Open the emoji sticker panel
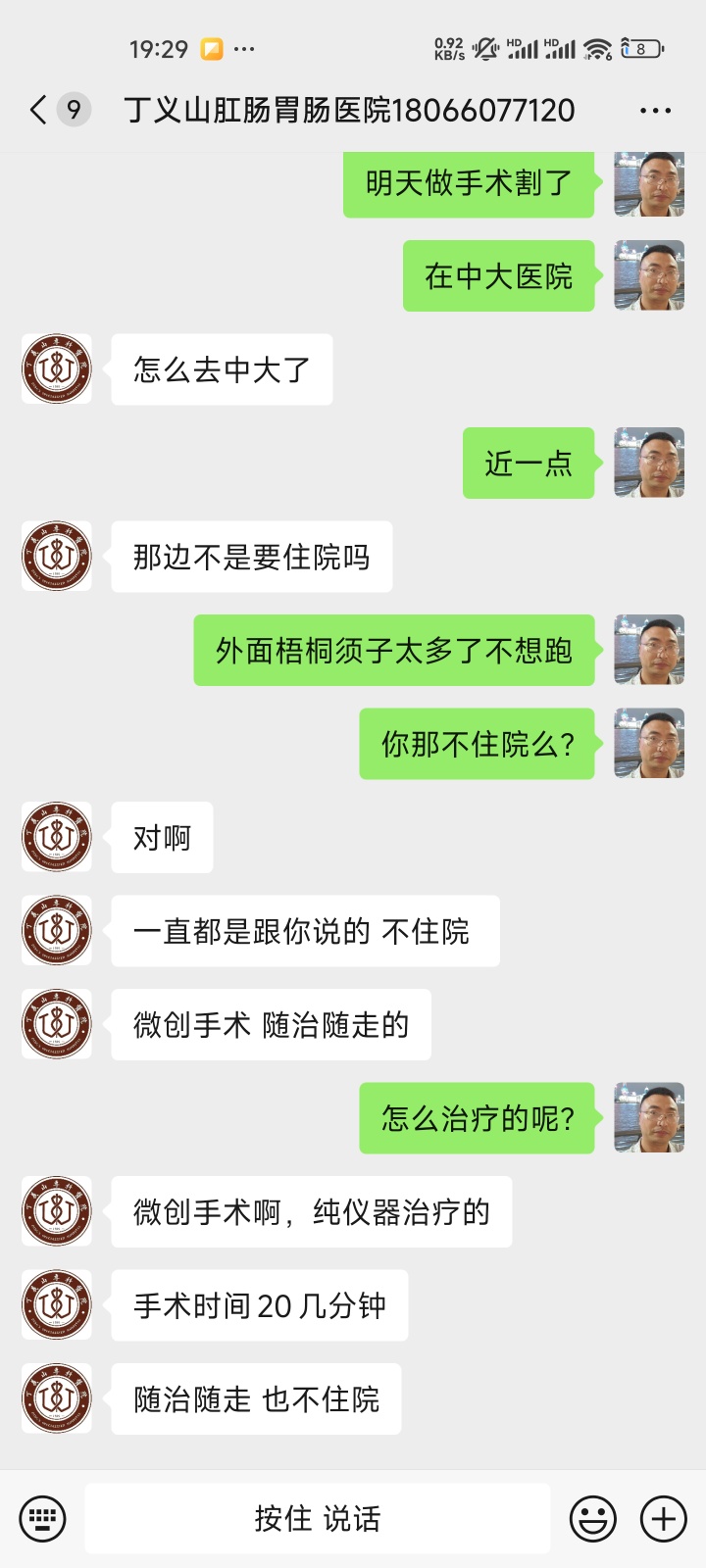 [x=593, y=1519]
